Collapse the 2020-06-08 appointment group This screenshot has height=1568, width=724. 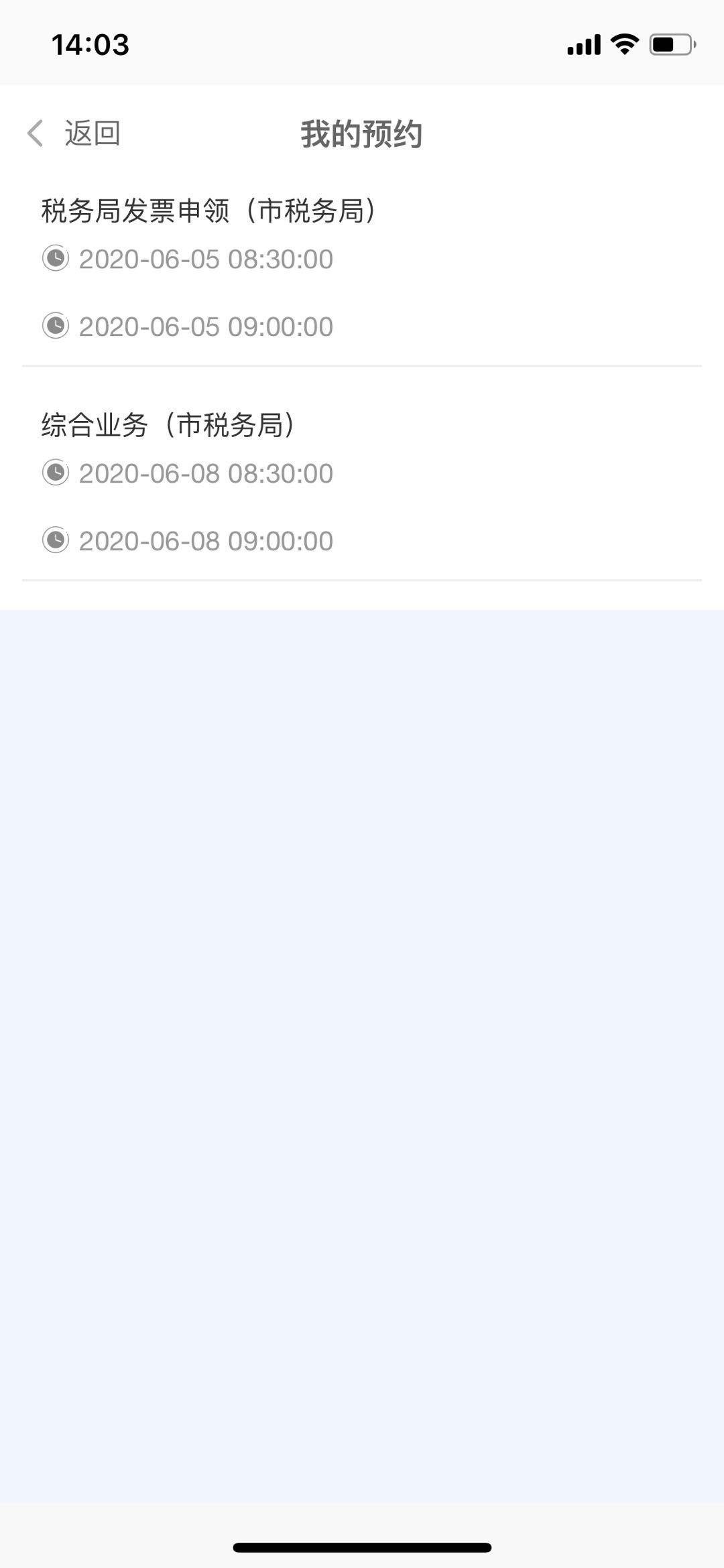point(168,424)
